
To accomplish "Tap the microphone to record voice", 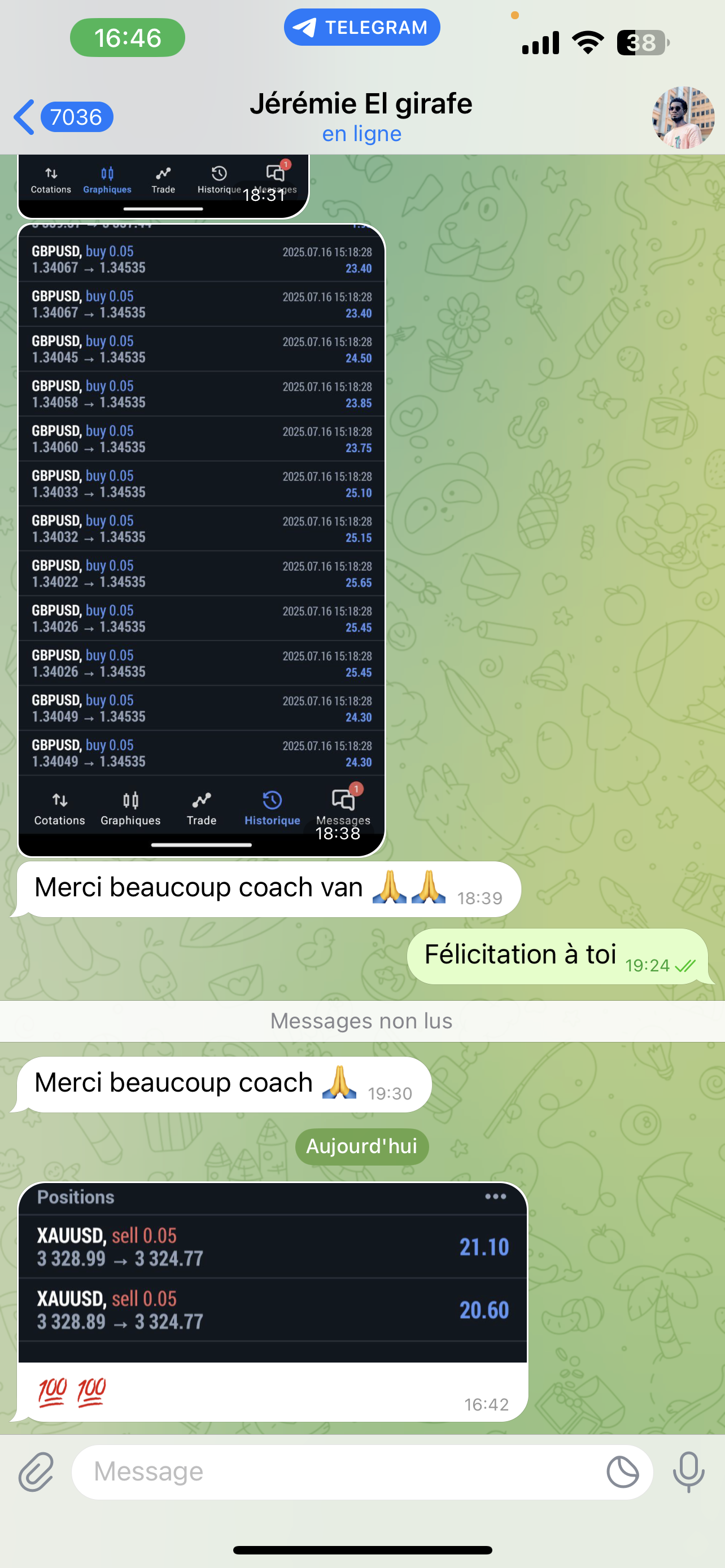I will pyautogui.click(x=688, y=1472).
